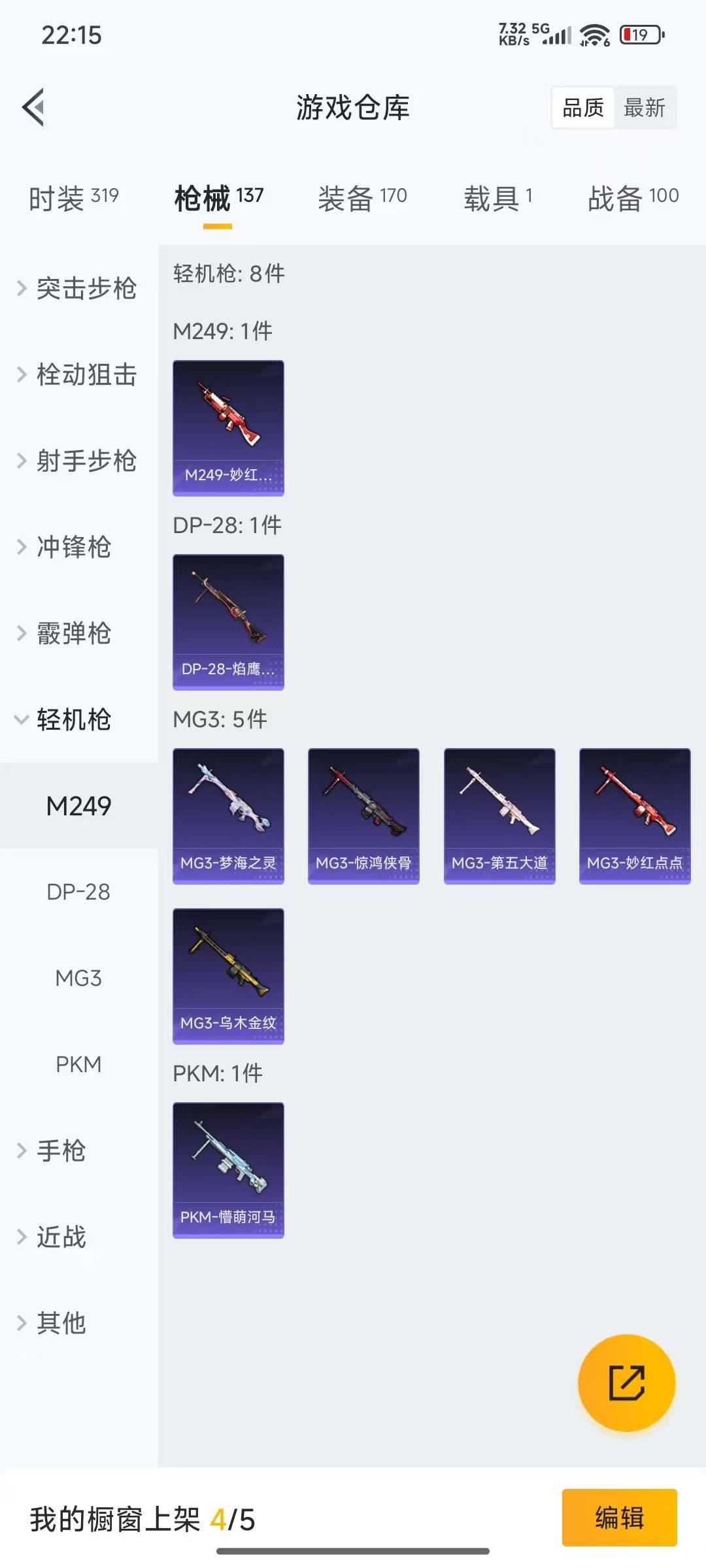Viewport: 706px width, 1568px height.
Task: Open the M249-妙红 skin tile
Action: [228, 428]
